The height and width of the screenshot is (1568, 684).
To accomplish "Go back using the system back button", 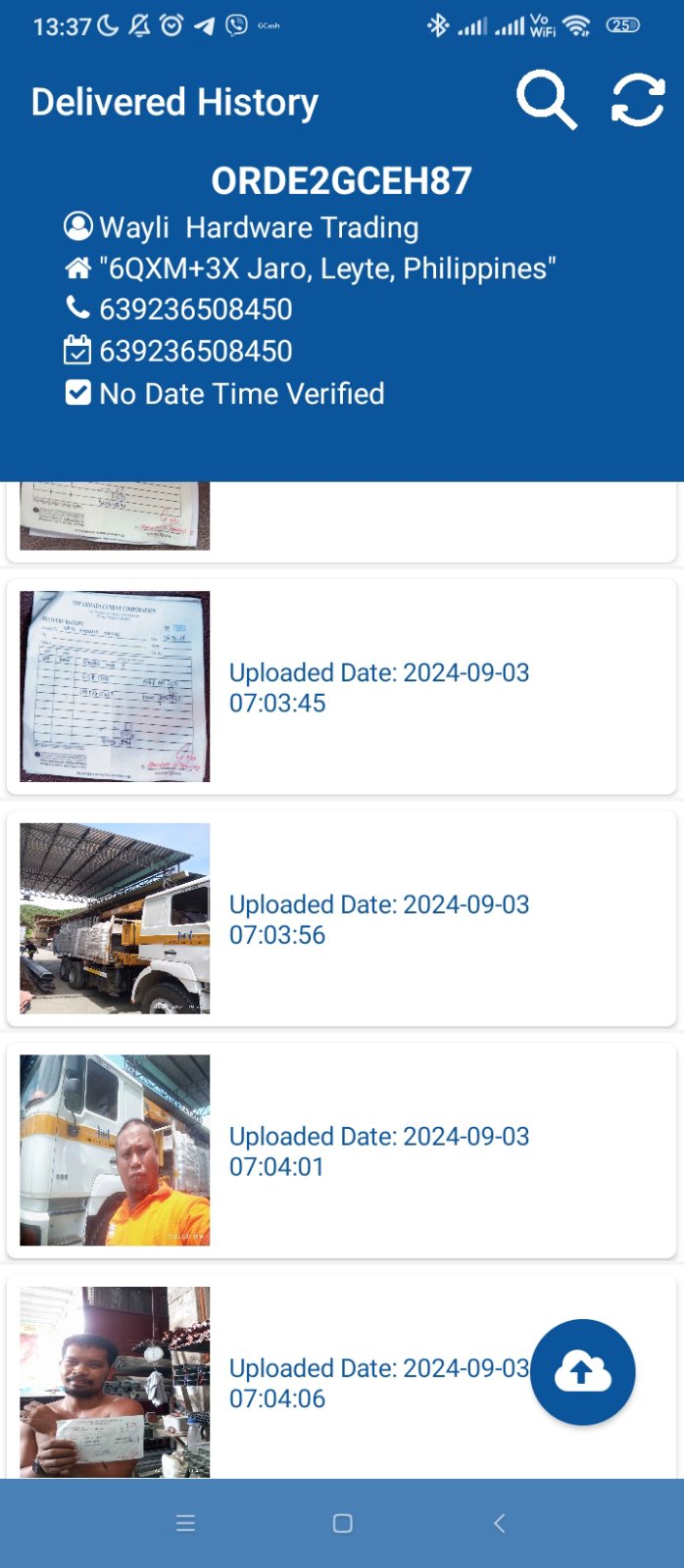I will [499, 1523].
